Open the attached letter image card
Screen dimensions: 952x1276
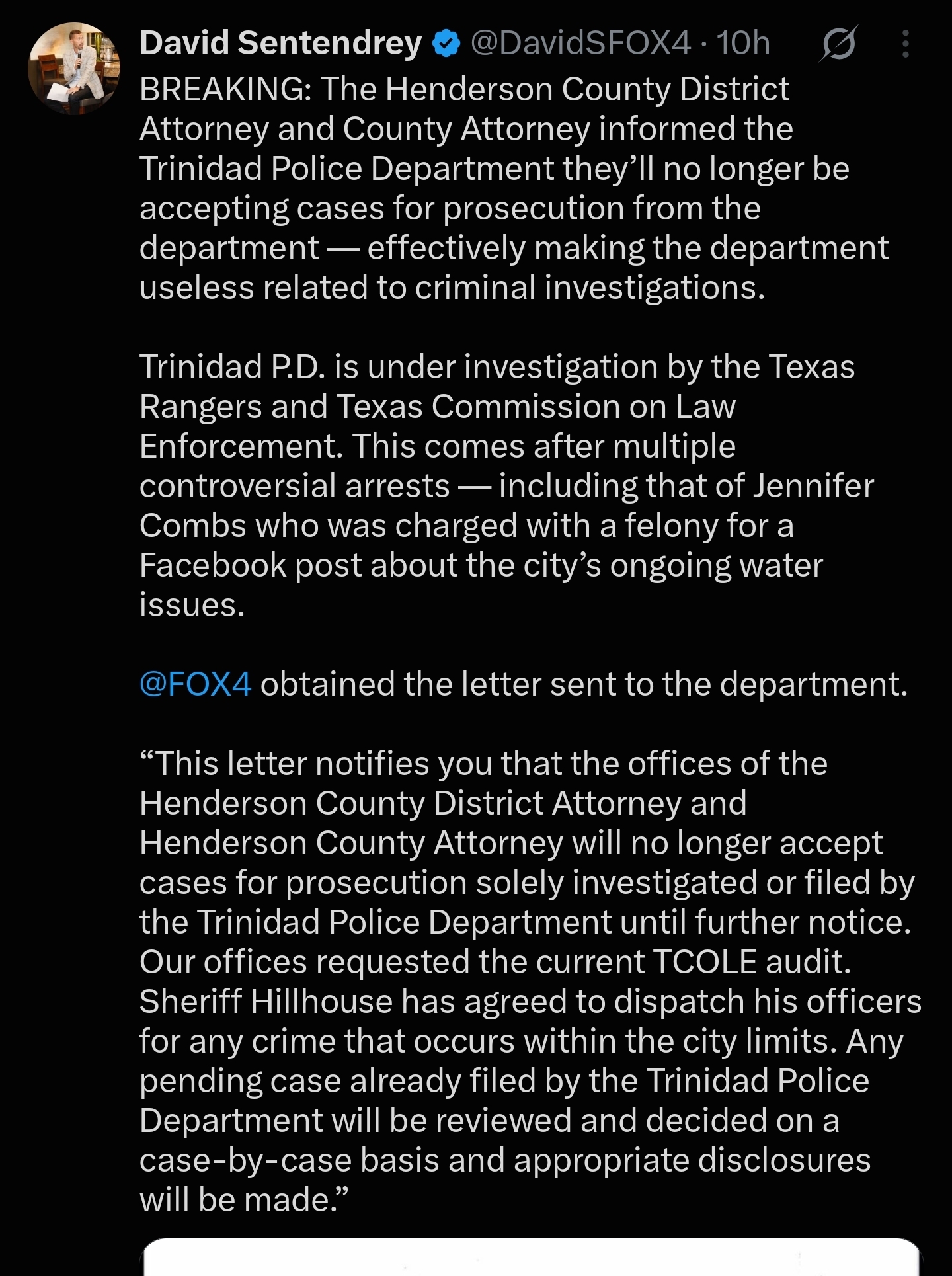pyautogui.click(x=531, y=1257)
